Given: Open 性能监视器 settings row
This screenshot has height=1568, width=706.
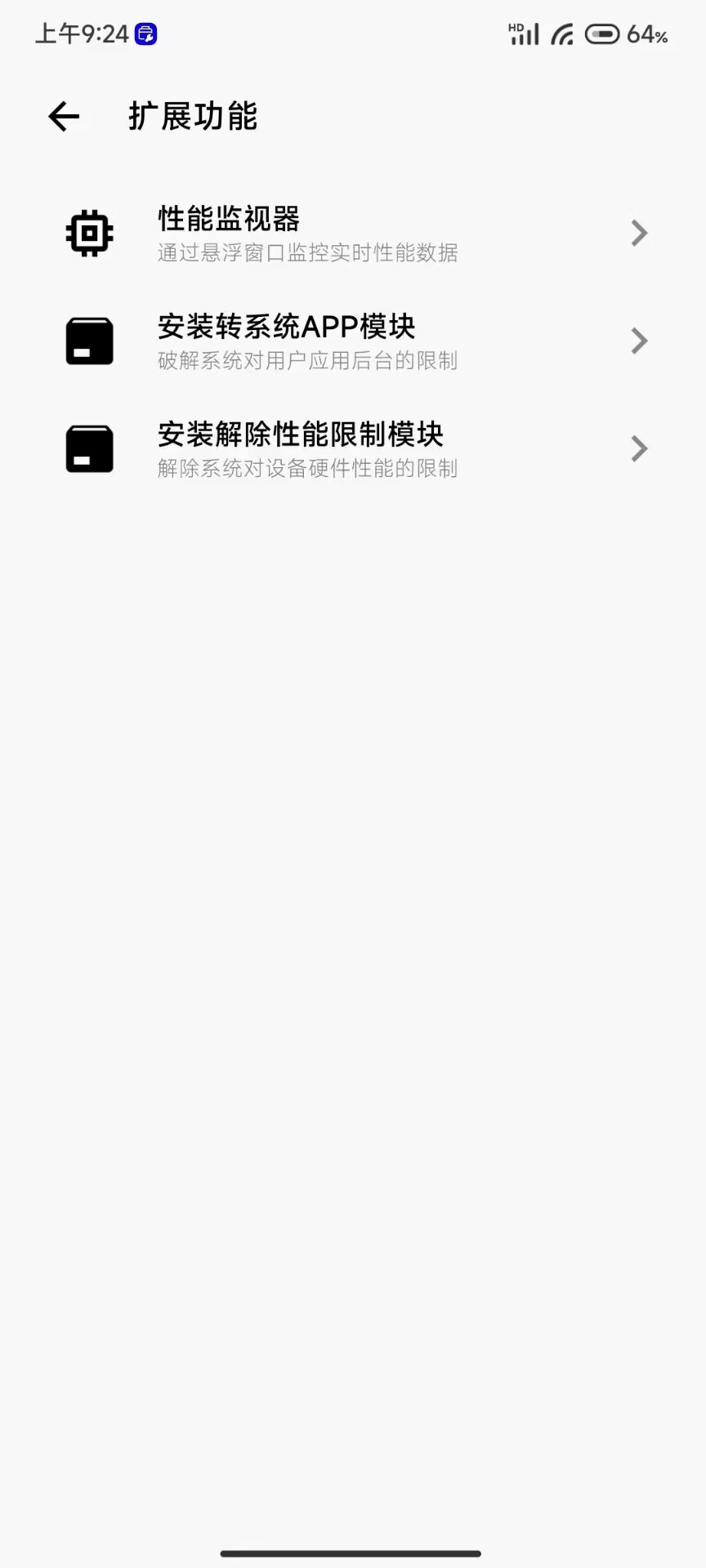Looking at the screenshot, I should 353,234.
